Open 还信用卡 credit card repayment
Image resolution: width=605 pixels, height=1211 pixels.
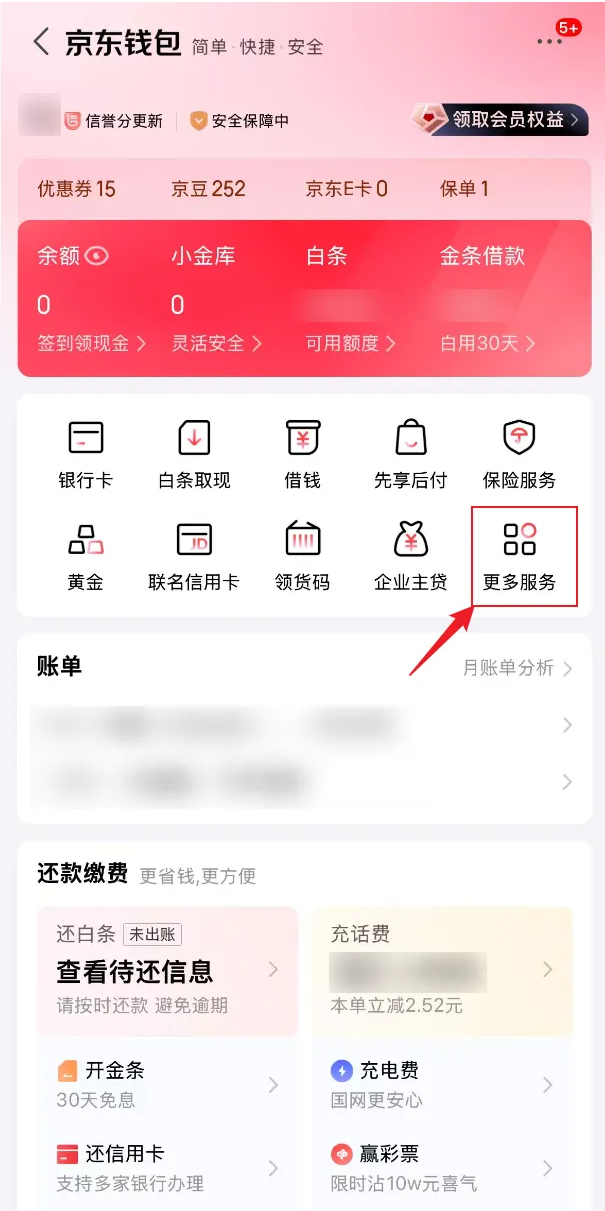[x=167, y=1167]
